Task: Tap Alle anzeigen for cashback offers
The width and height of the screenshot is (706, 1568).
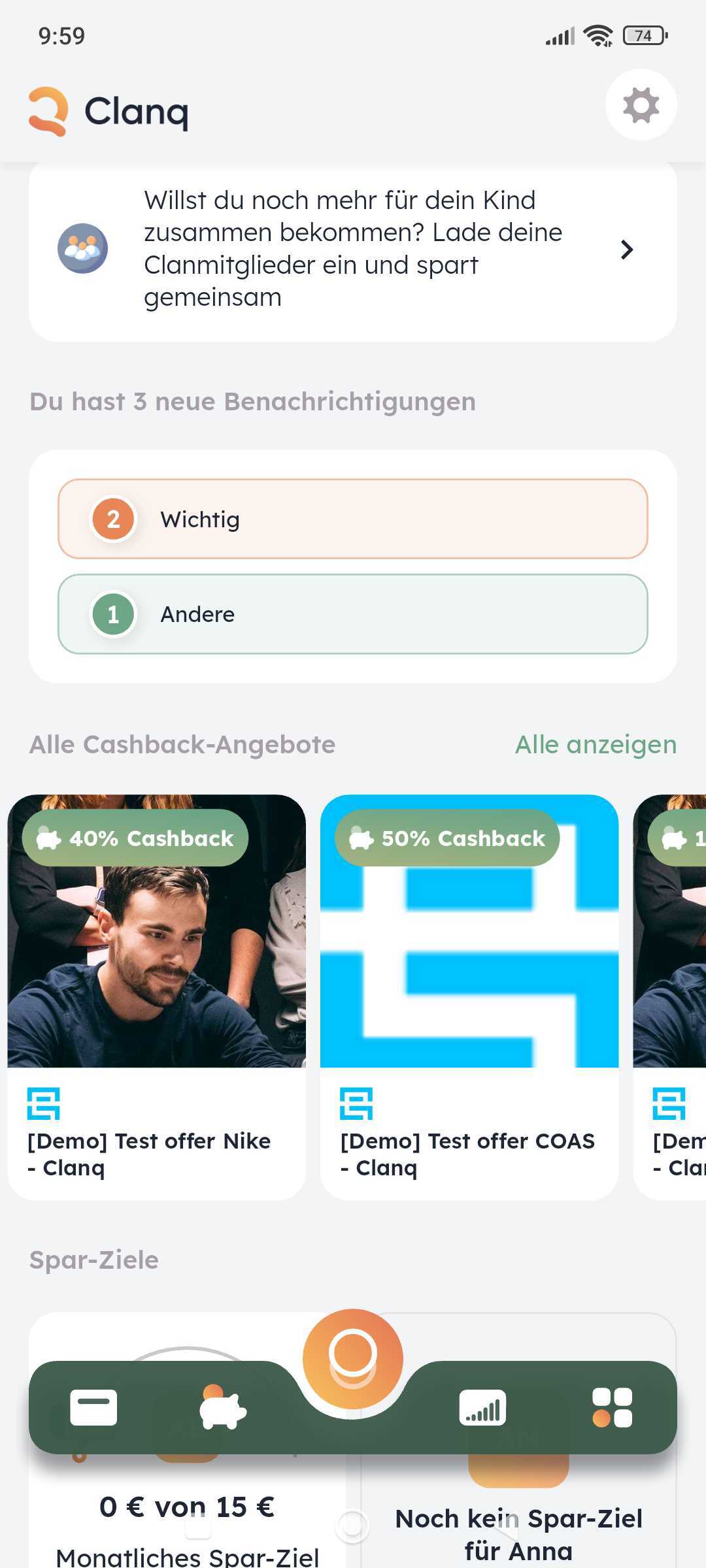Action: 596,745
